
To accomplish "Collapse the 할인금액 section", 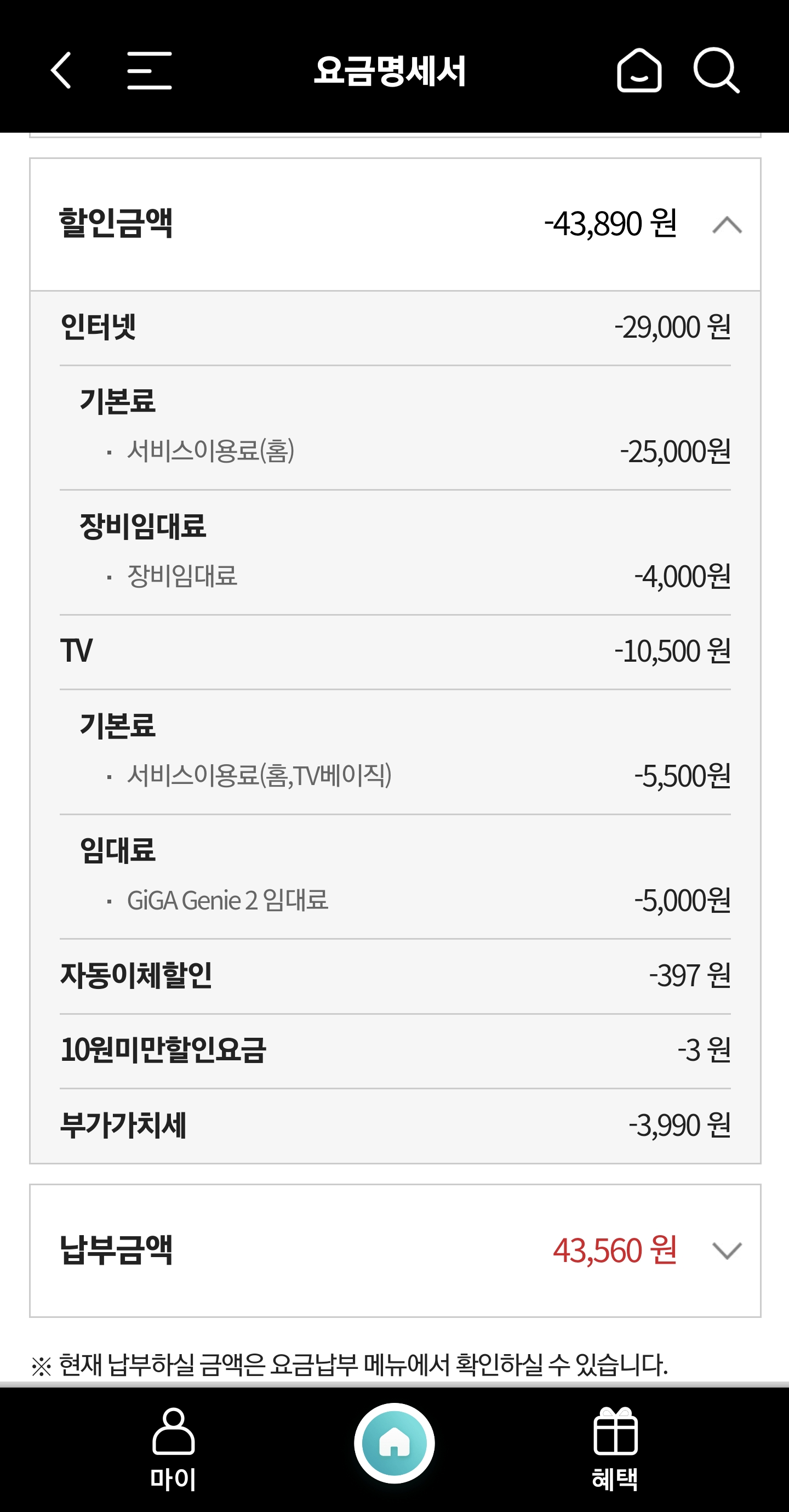I will (727, 225).
